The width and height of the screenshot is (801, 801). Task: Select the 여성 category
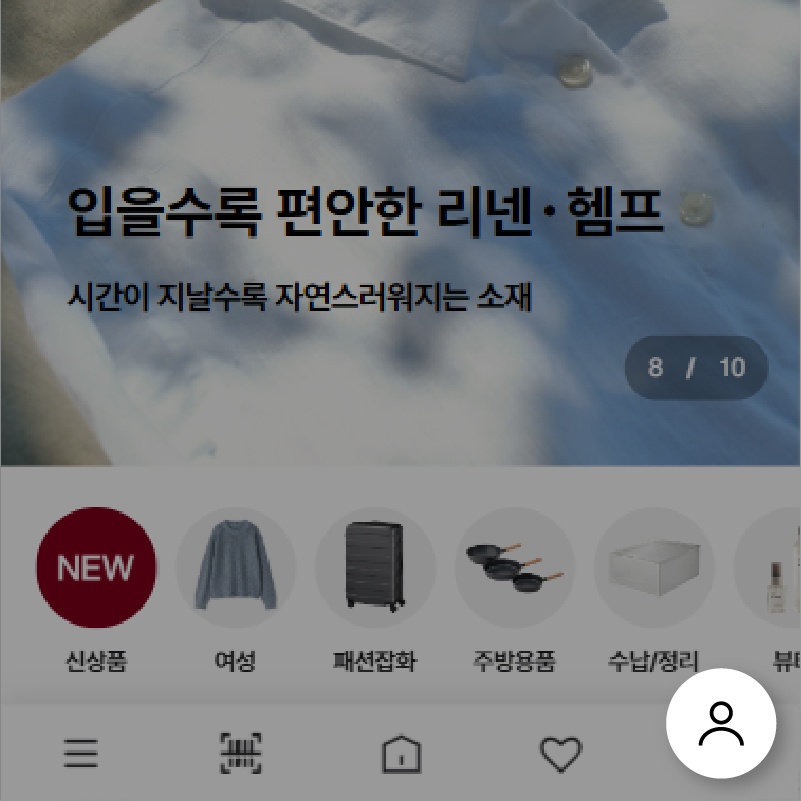click(236, 568)
